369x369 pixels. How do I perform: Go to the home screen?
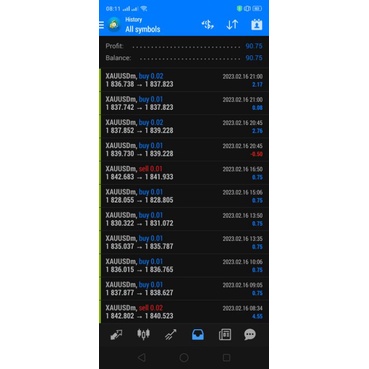click(184, 358)
